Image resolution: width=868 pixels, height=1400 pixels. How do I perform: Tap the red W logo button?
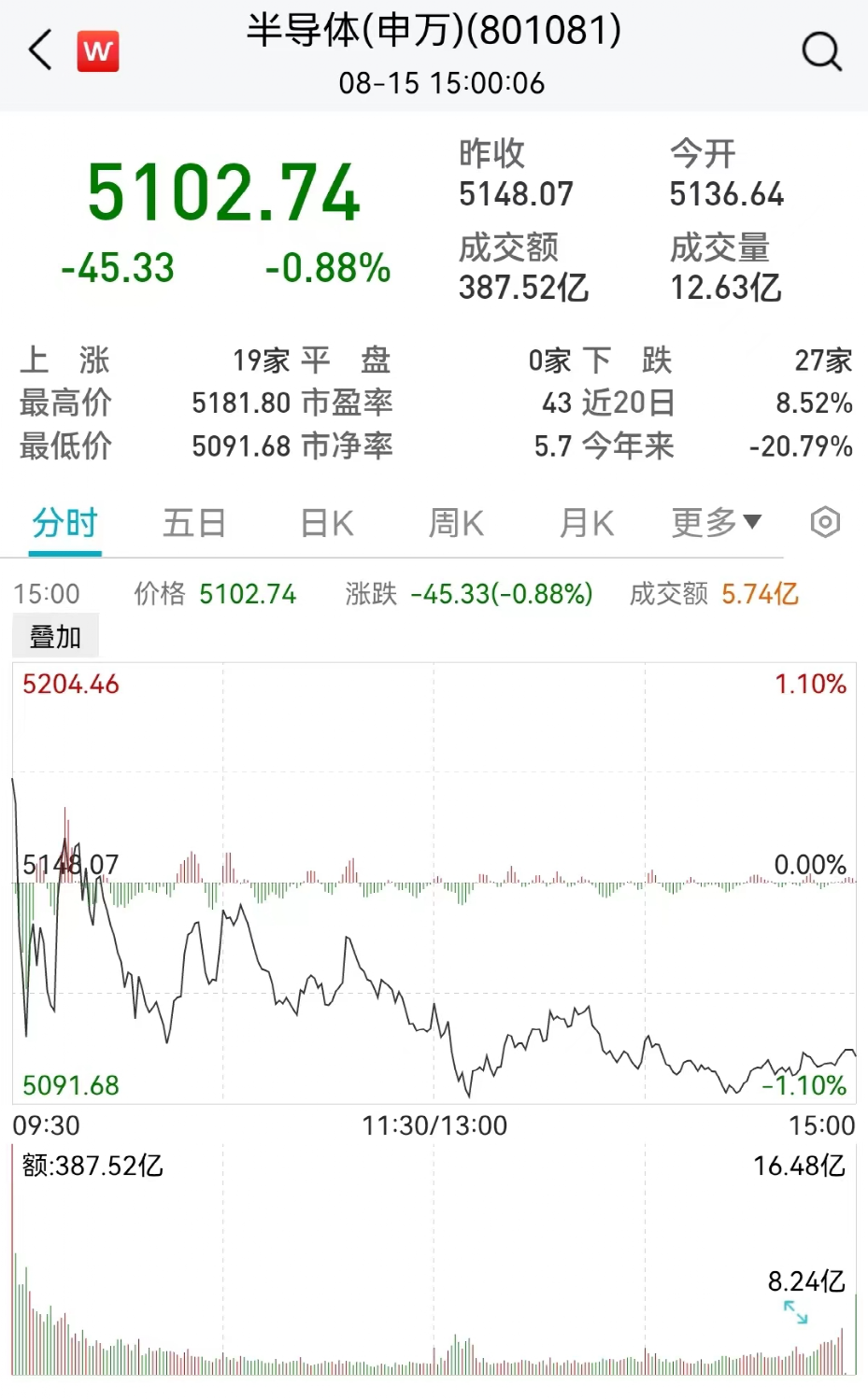point(98,51)
